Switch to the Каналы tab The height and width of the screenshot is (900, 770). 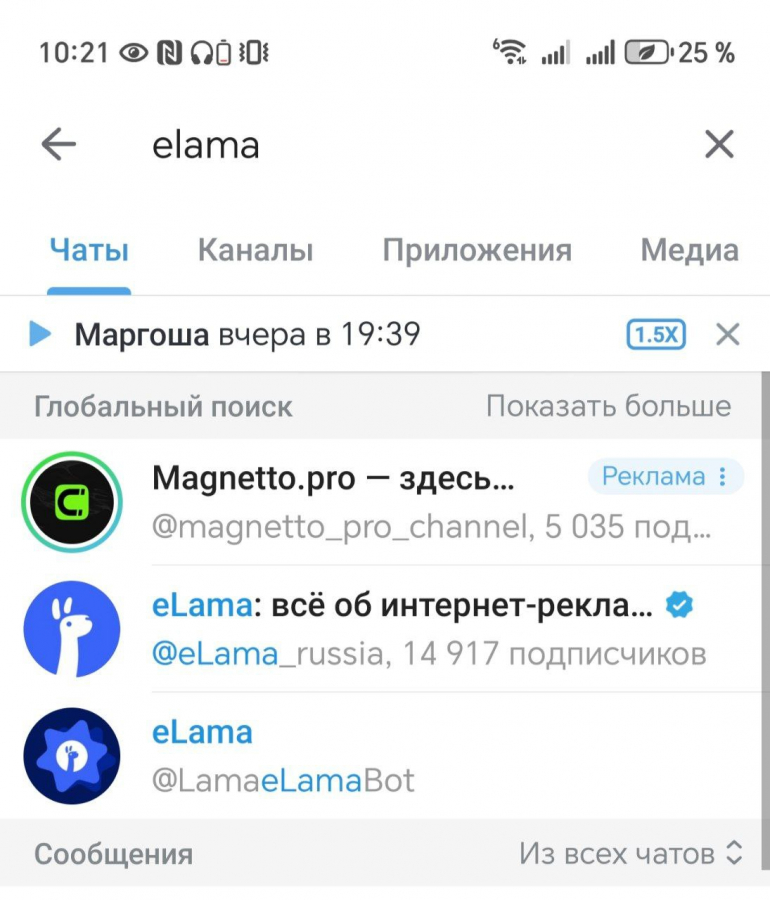pyautogui.click(x=255, y=250)
